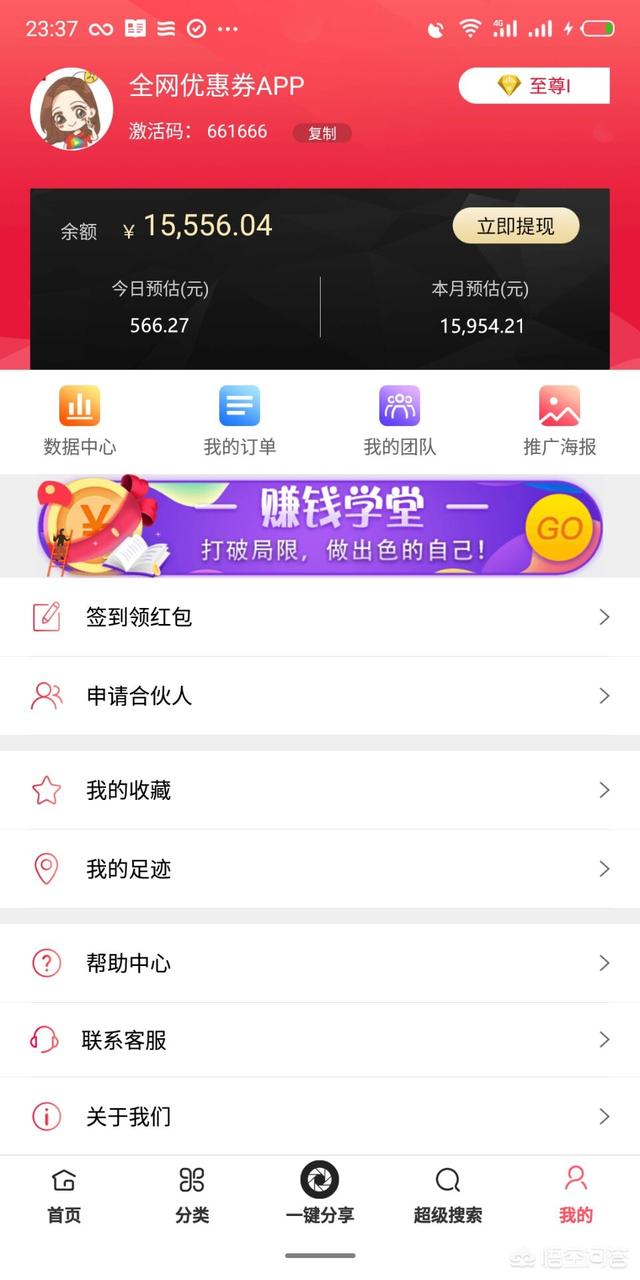
Task: Open the 至尊 membership badge
Action: (x=534, y=86)
